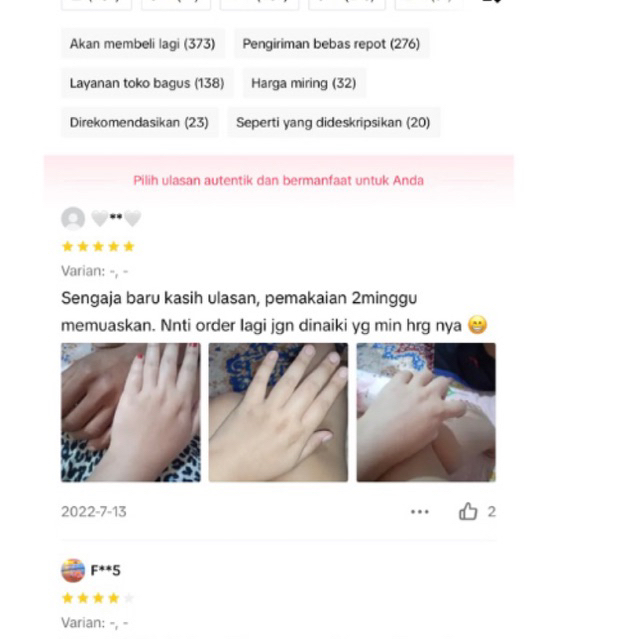This screenshot has height=639, width=639.
Task: Select the Pengiriman bebas repot chip
Action: click(331, 44)
